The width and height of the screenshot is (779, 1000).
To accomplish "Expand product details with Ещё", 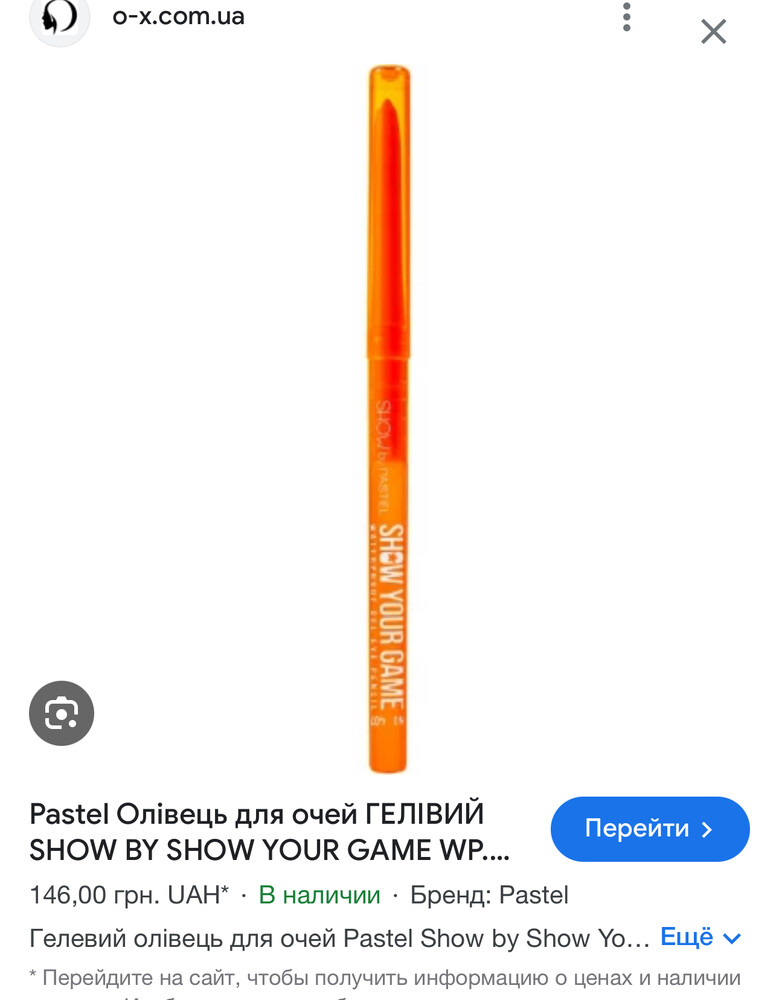I will pyautogui.click(x=701, y=938).
